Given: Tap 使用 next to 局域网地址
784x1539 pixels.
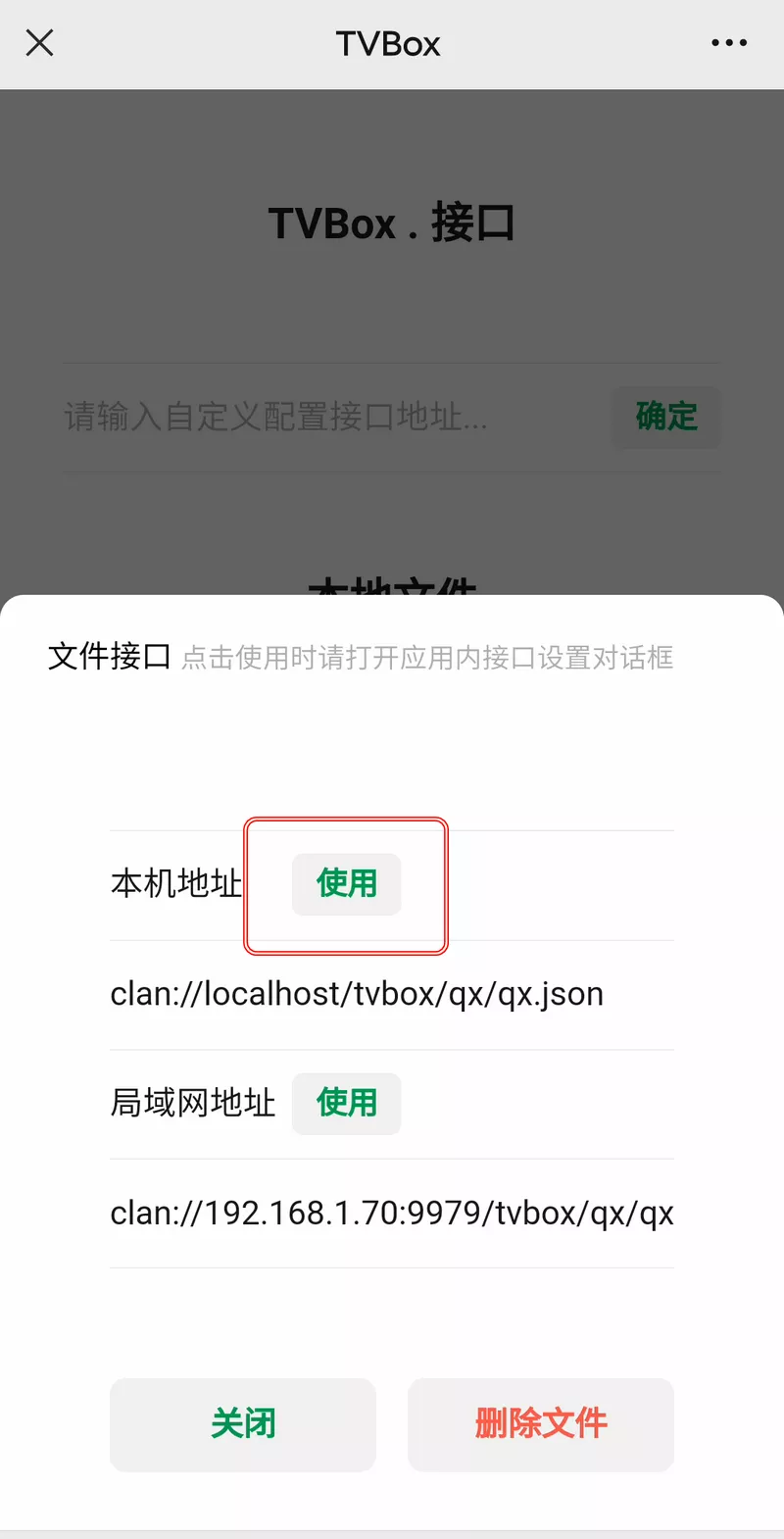Looking at the screenshot, I should (346, 1104).
